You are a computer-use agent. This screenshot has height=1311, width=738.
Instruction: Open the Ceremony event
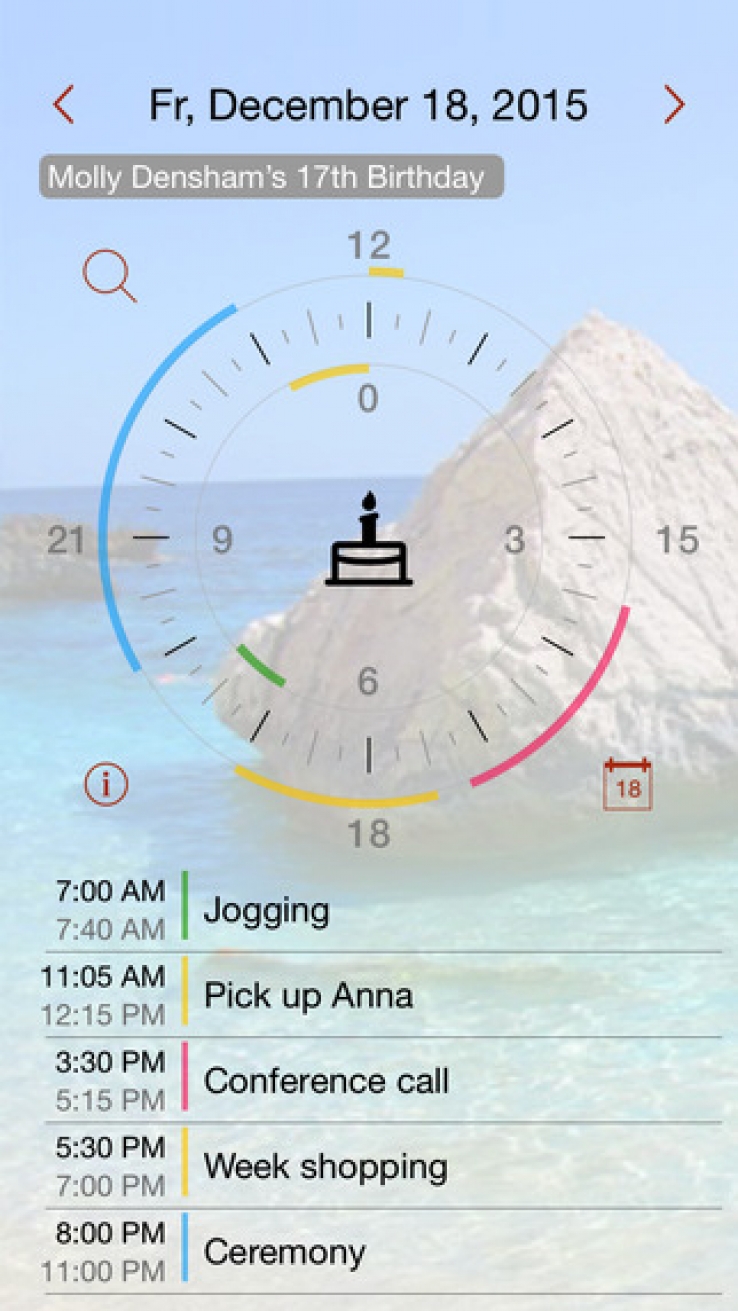[380, 1251]
